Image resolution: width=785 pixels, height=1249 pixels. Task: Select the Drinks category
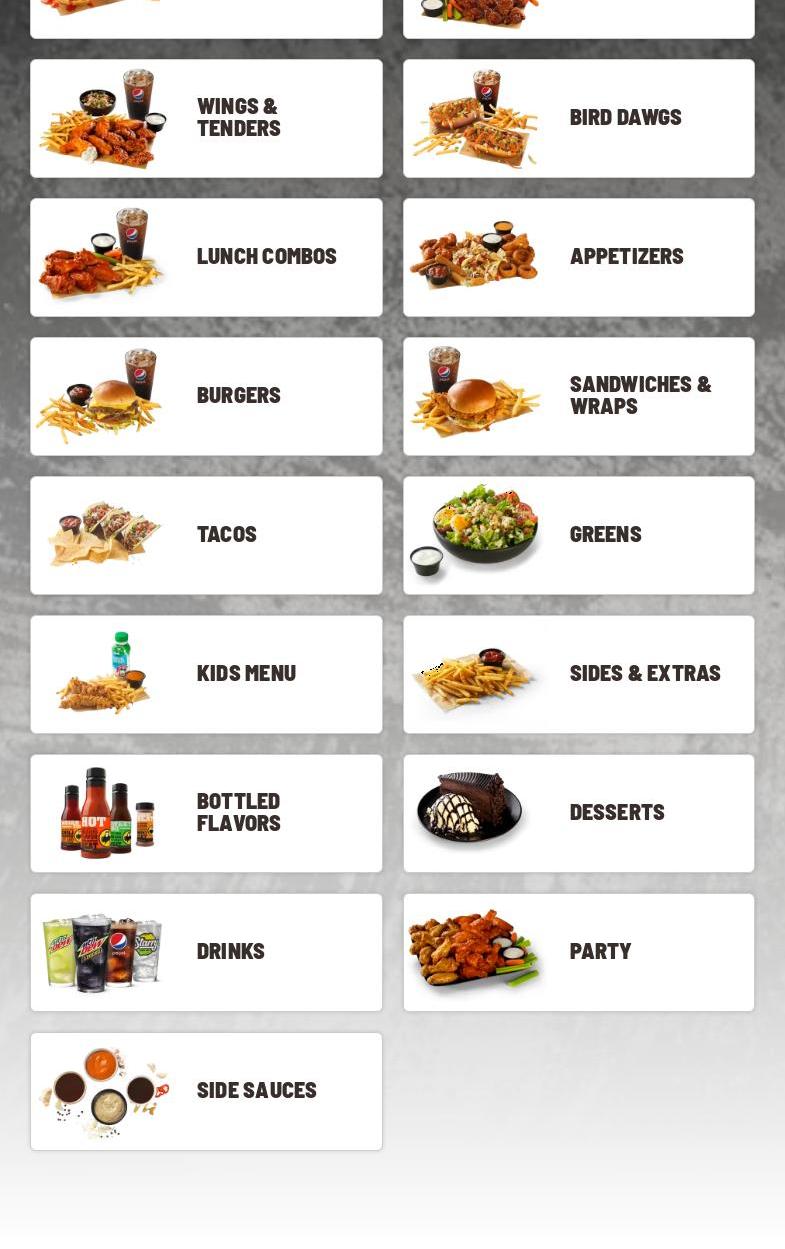tap(206, 952)
